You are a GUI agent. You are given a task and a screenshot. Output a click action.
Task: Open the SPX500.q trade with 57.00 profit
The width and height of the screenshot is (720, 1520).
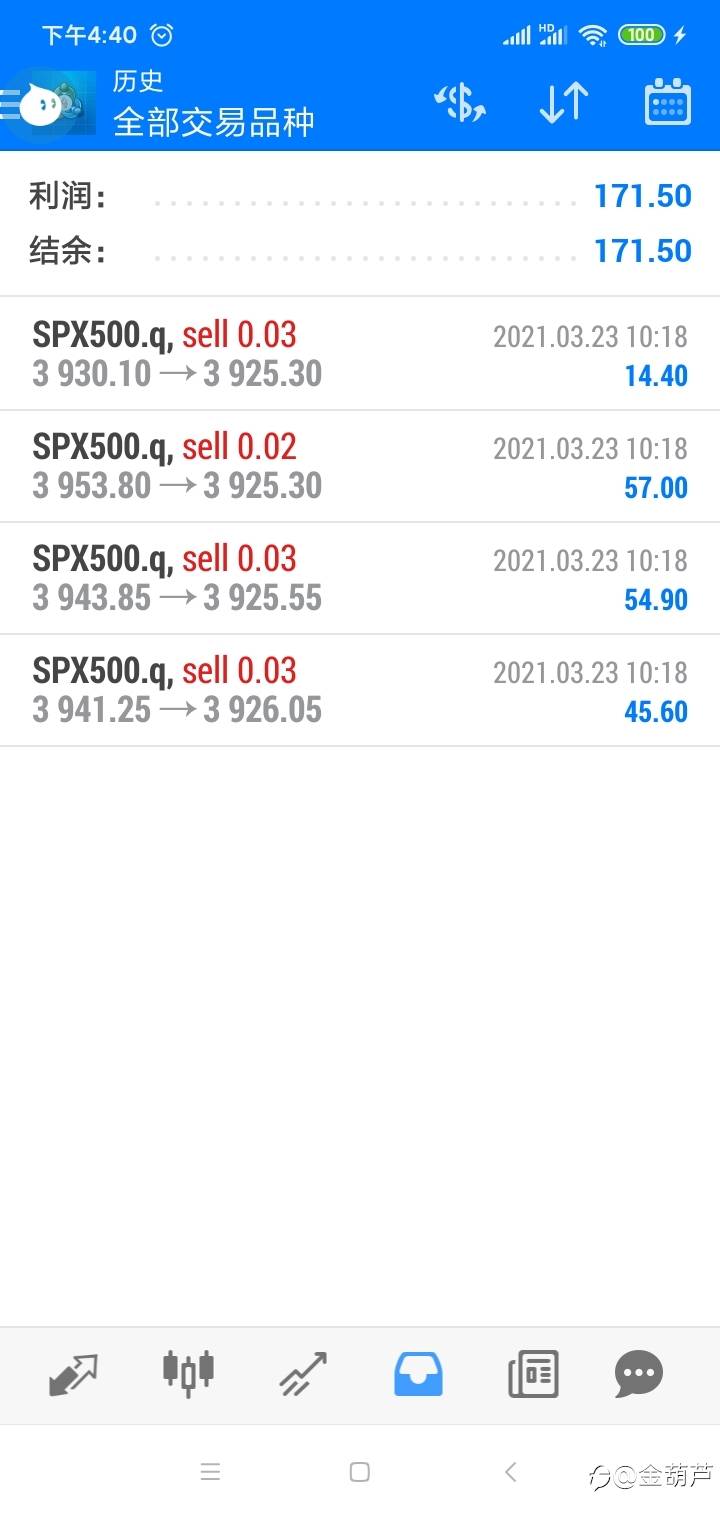point(360,466)
